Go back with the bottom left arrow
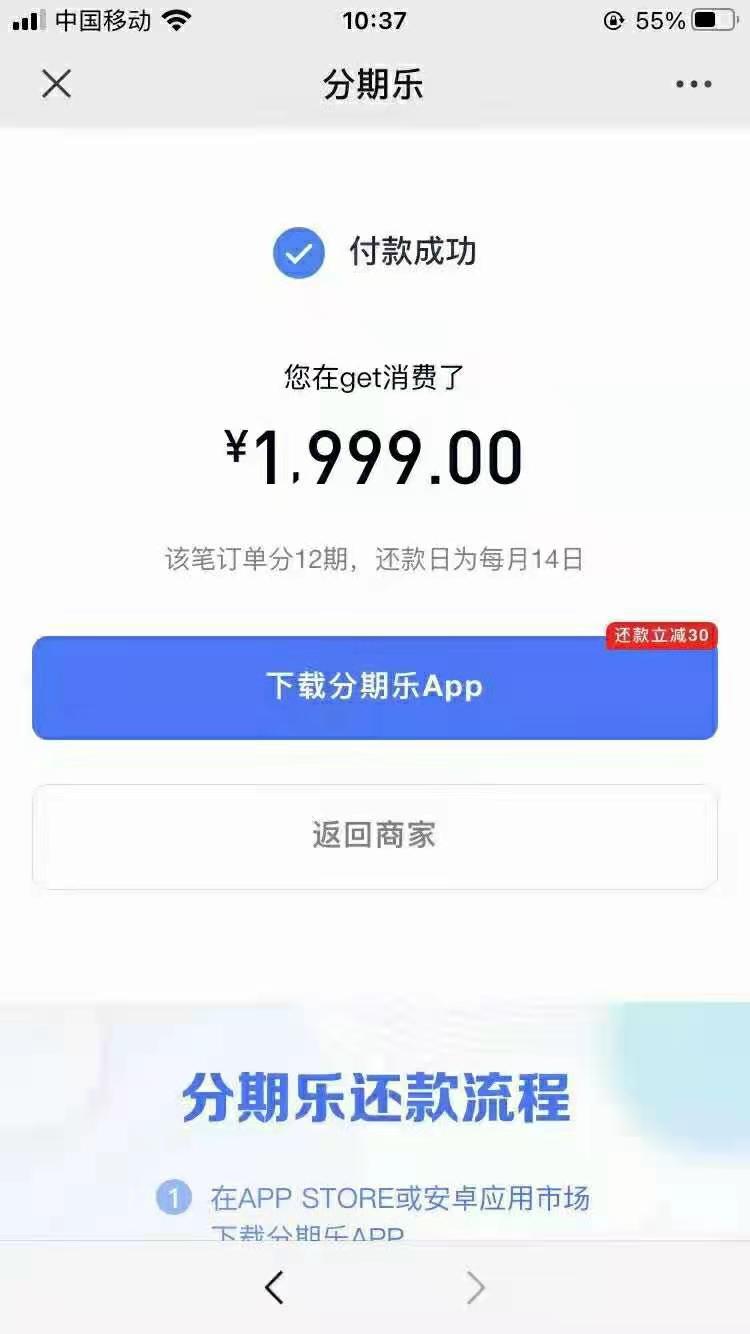This screenshot has height=1334, width=750. pyautogui.click(x=274, y=1288)
